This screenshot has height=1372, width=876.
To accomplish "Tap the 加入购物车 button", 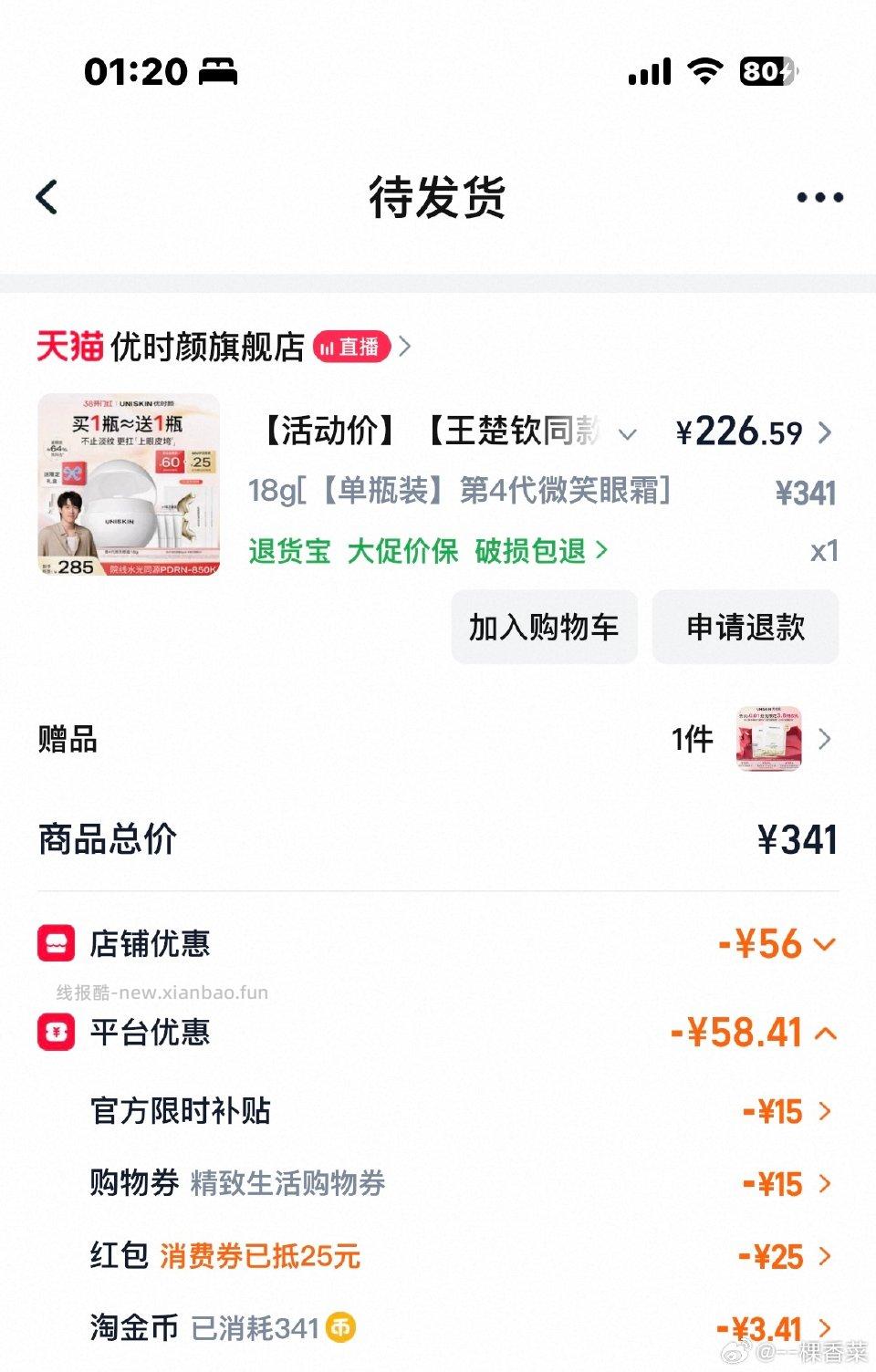I will pos(544,627).
